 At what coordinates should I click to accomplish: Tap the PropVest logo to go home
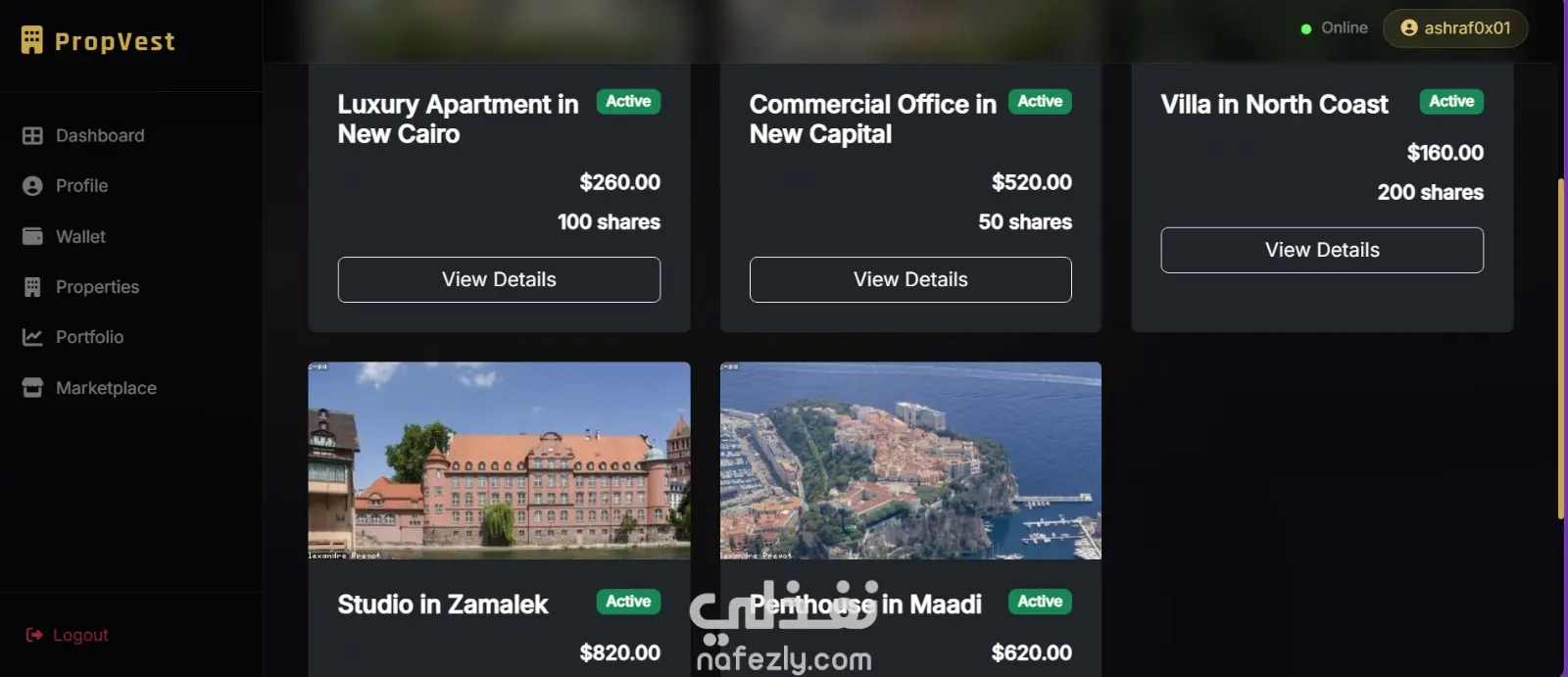point(98,41)
